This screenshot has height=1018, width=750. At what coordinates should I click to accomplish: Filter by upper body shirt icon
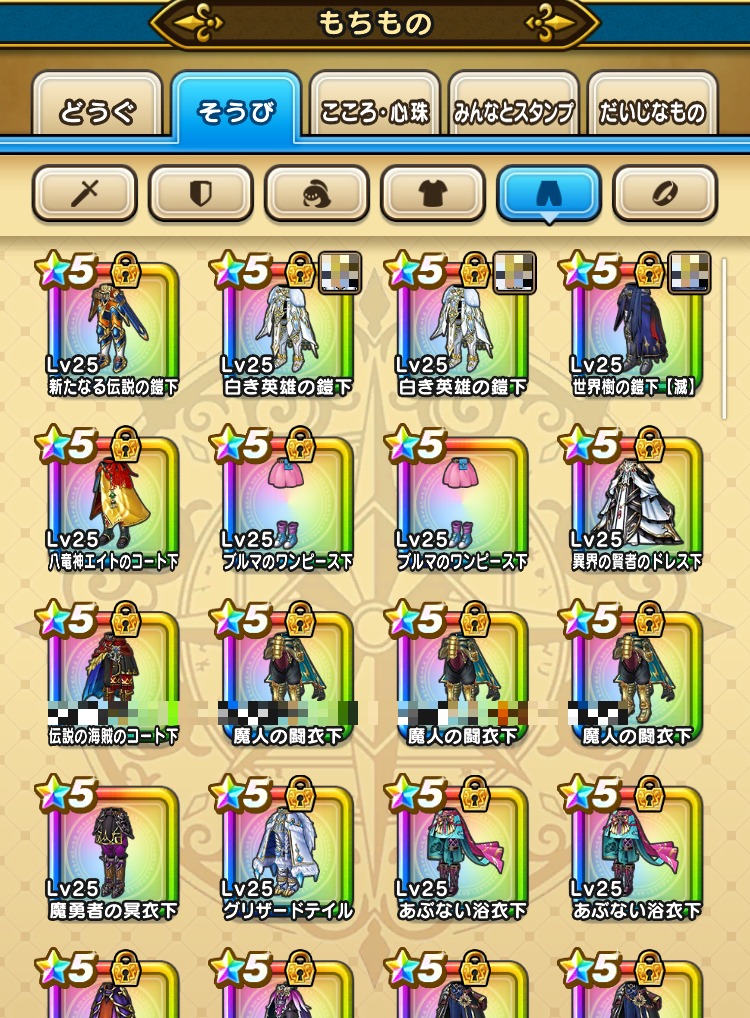[432, 193]
